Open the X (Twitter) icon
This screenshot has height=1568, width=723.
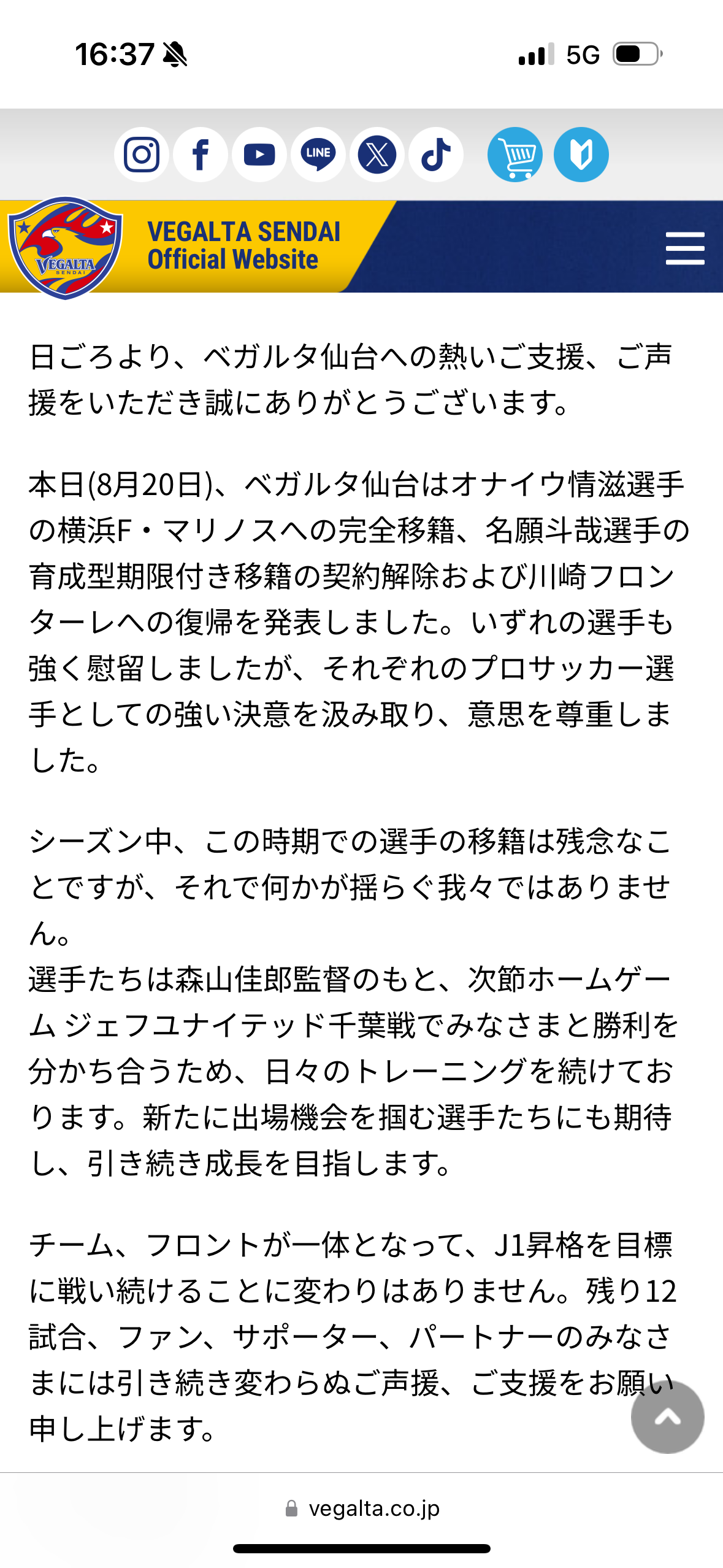(x=377, y=155)
